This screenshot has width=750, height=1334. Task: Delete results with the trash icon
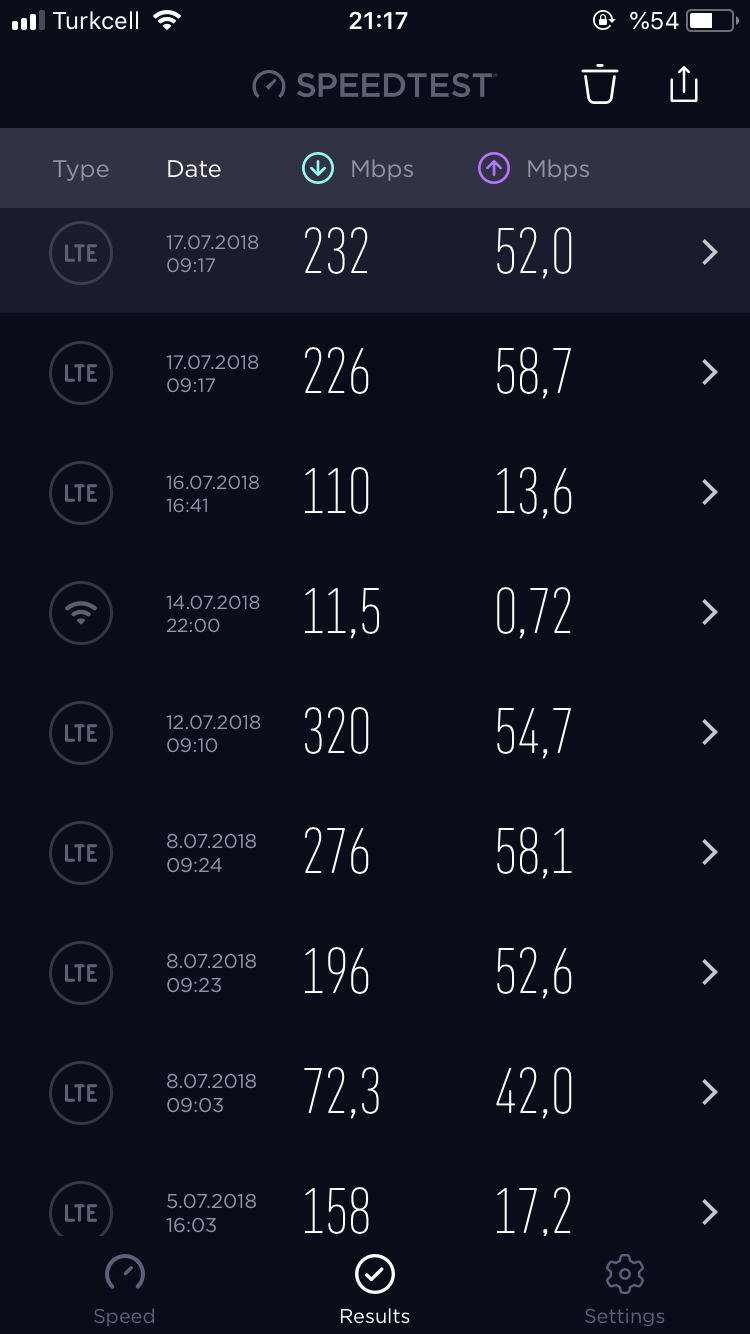tap(600, 84)
